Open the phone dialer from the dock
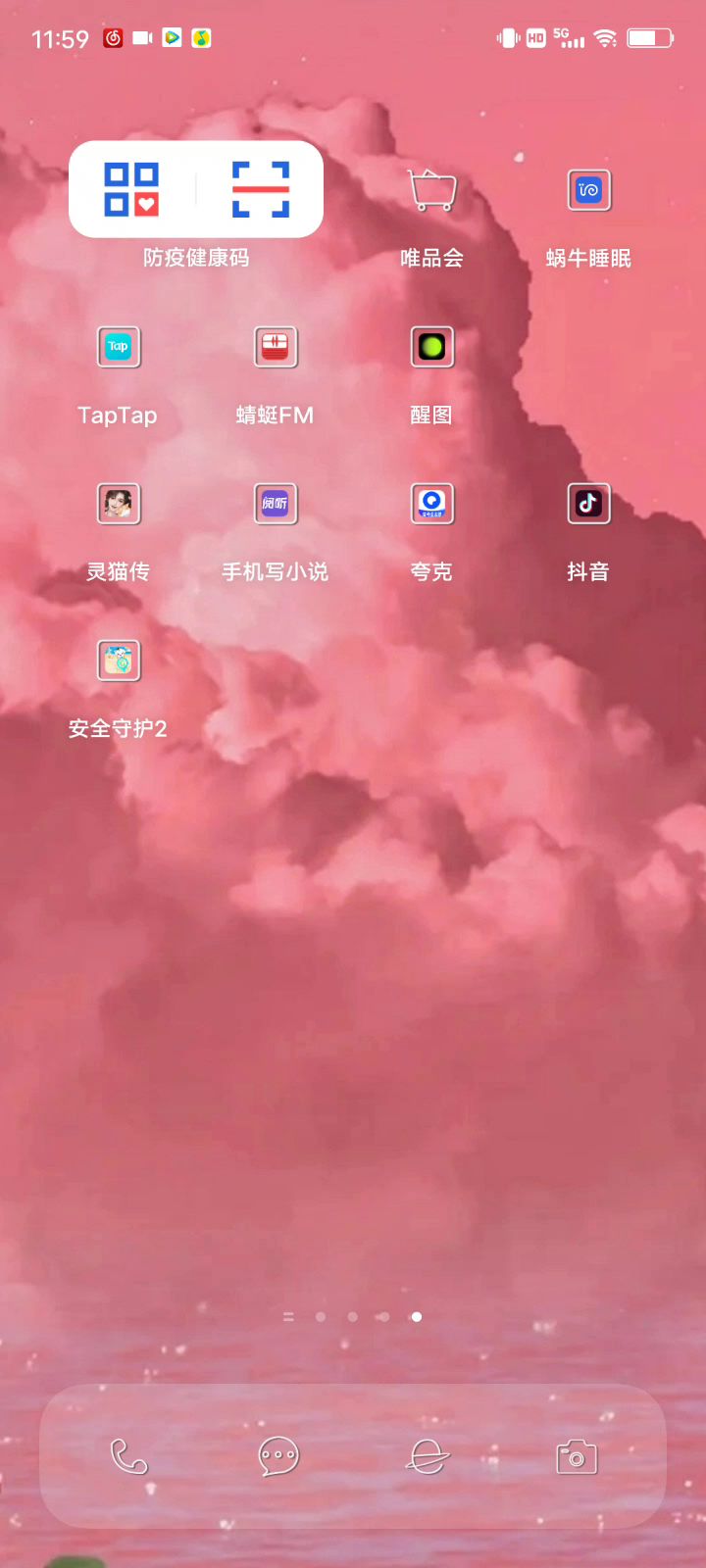 [128, 1456]
